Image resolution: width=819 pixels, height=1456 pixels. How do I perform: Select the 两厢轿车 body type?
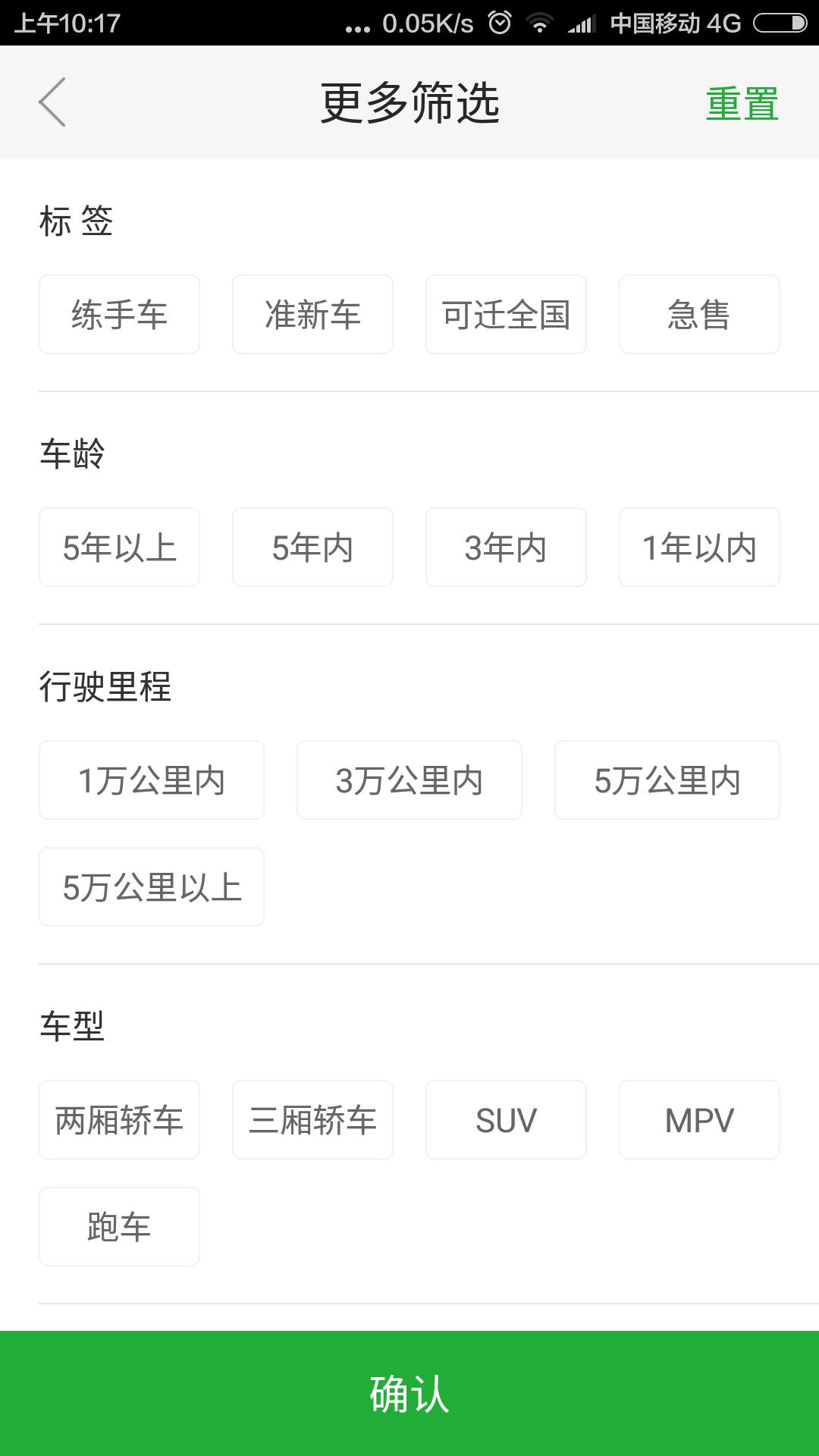(119, 1119)
